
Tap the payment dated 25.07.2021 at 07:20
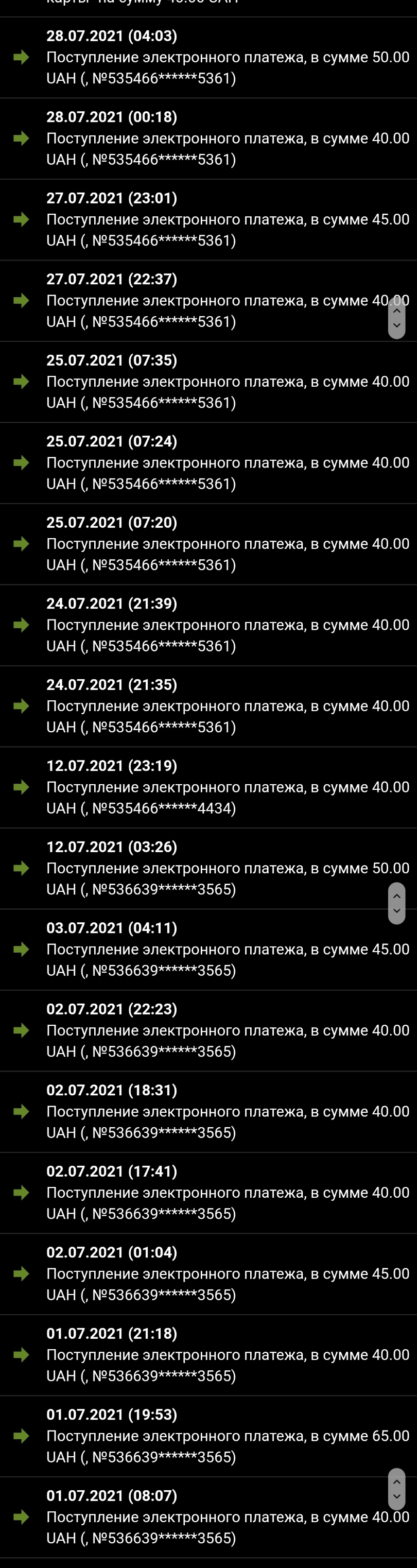pyautogui.click(x=208, y=544)
